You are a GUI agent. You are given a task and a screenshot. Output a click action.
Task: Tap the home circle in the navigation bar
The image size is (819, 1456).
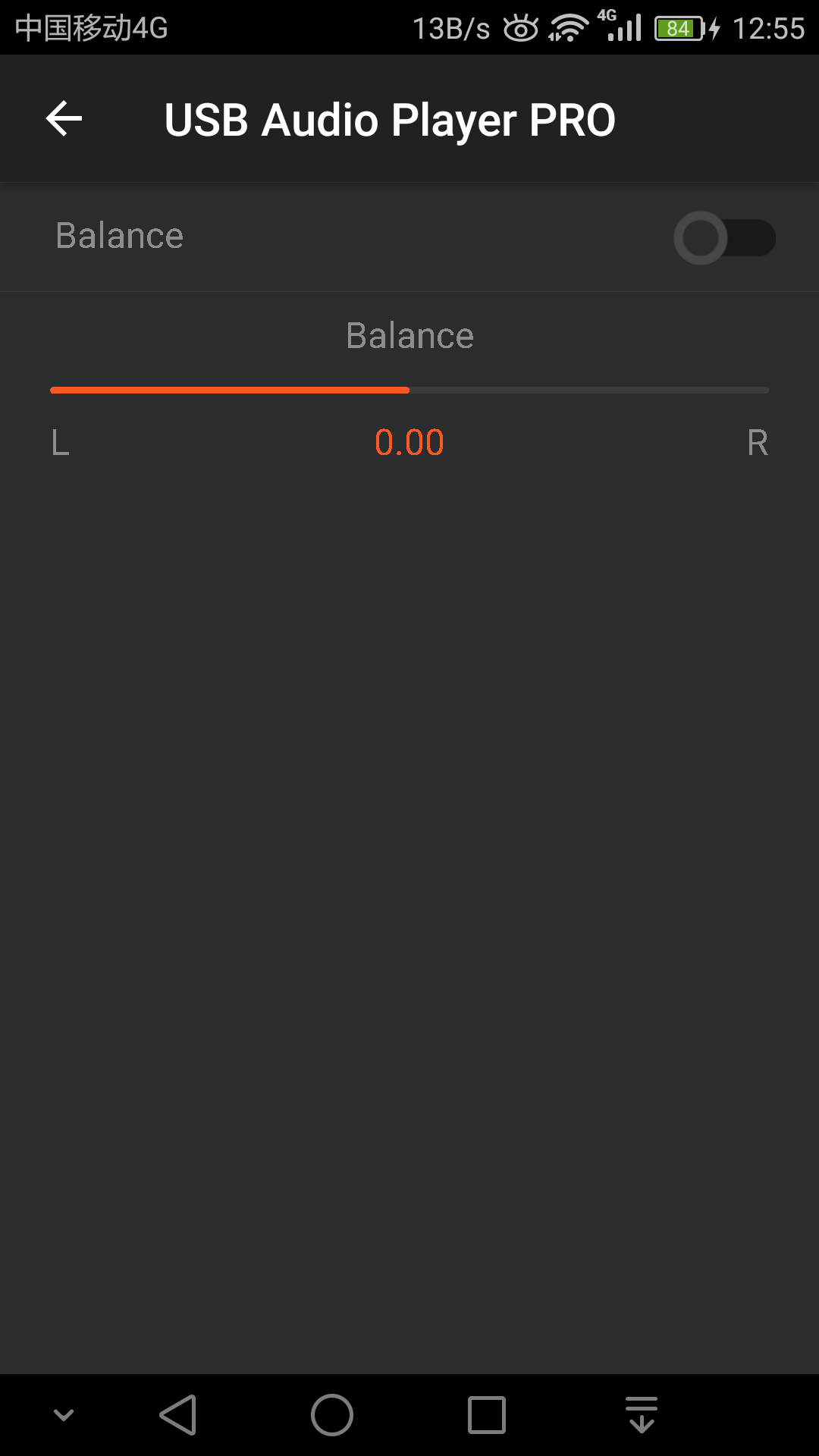point(331,1415)
